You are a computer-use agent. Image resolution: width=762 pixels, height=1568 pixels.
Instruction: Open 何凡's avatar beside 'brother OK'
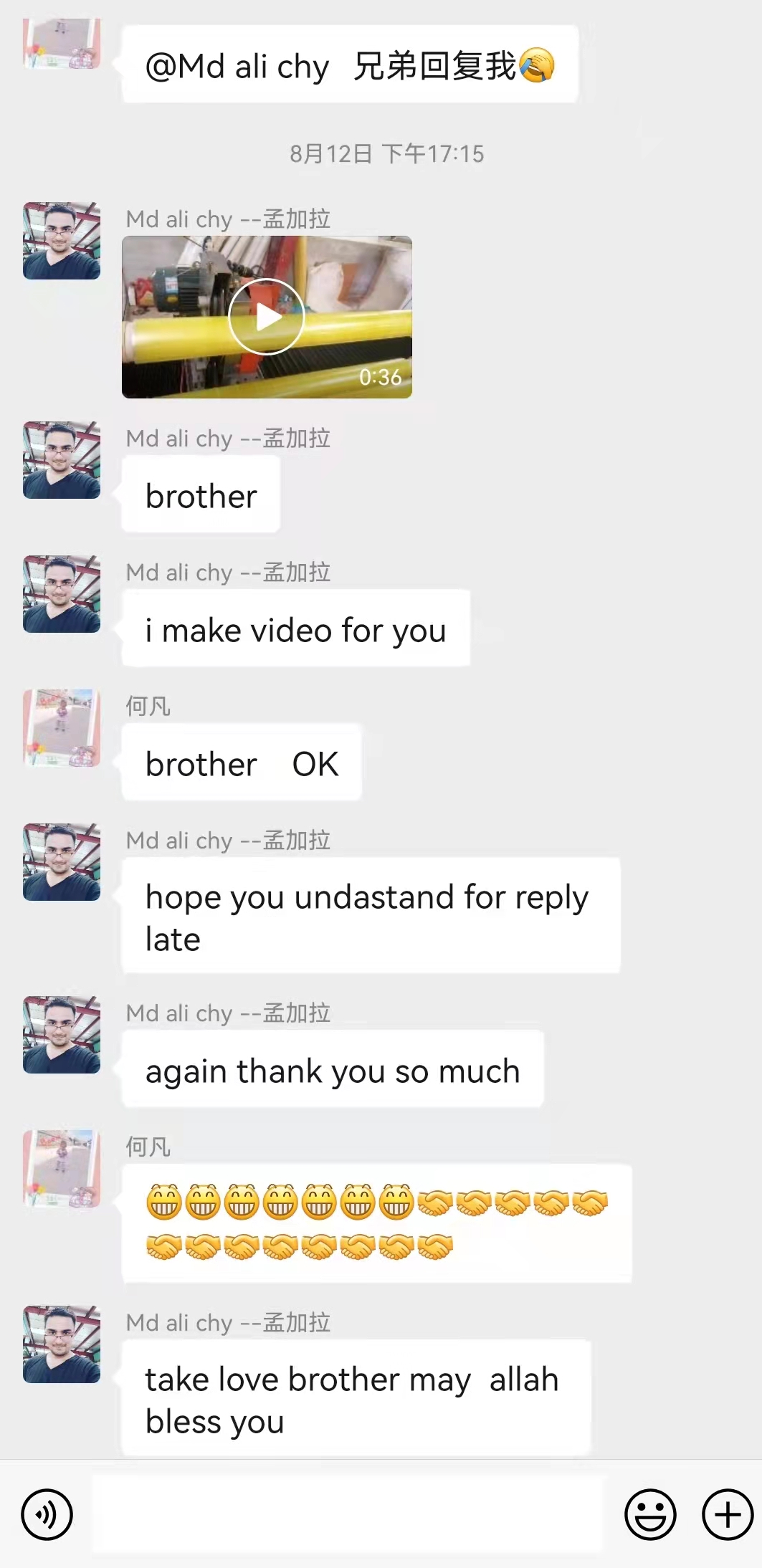pos(62,728)
